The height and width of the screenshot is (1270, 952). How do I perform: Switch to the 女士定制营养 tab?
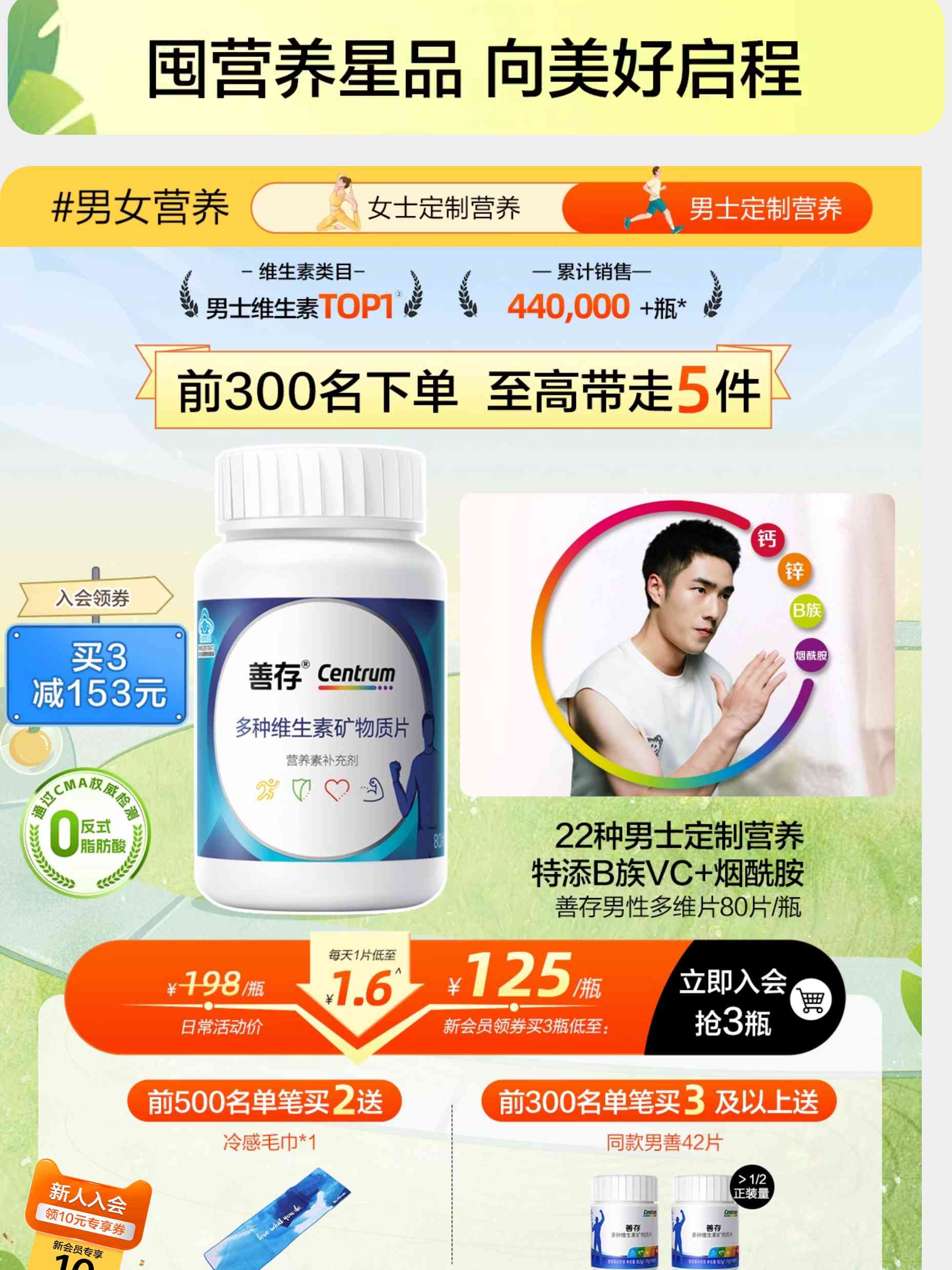pyautogui.click(x=419, y=208)
